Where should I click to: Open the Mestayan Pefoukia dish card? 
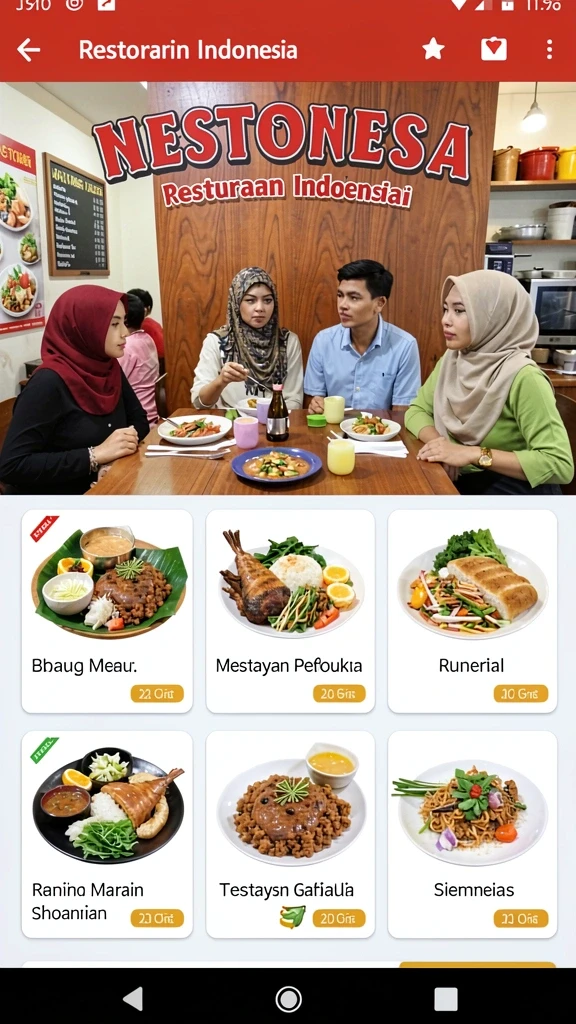click(291, 611)
